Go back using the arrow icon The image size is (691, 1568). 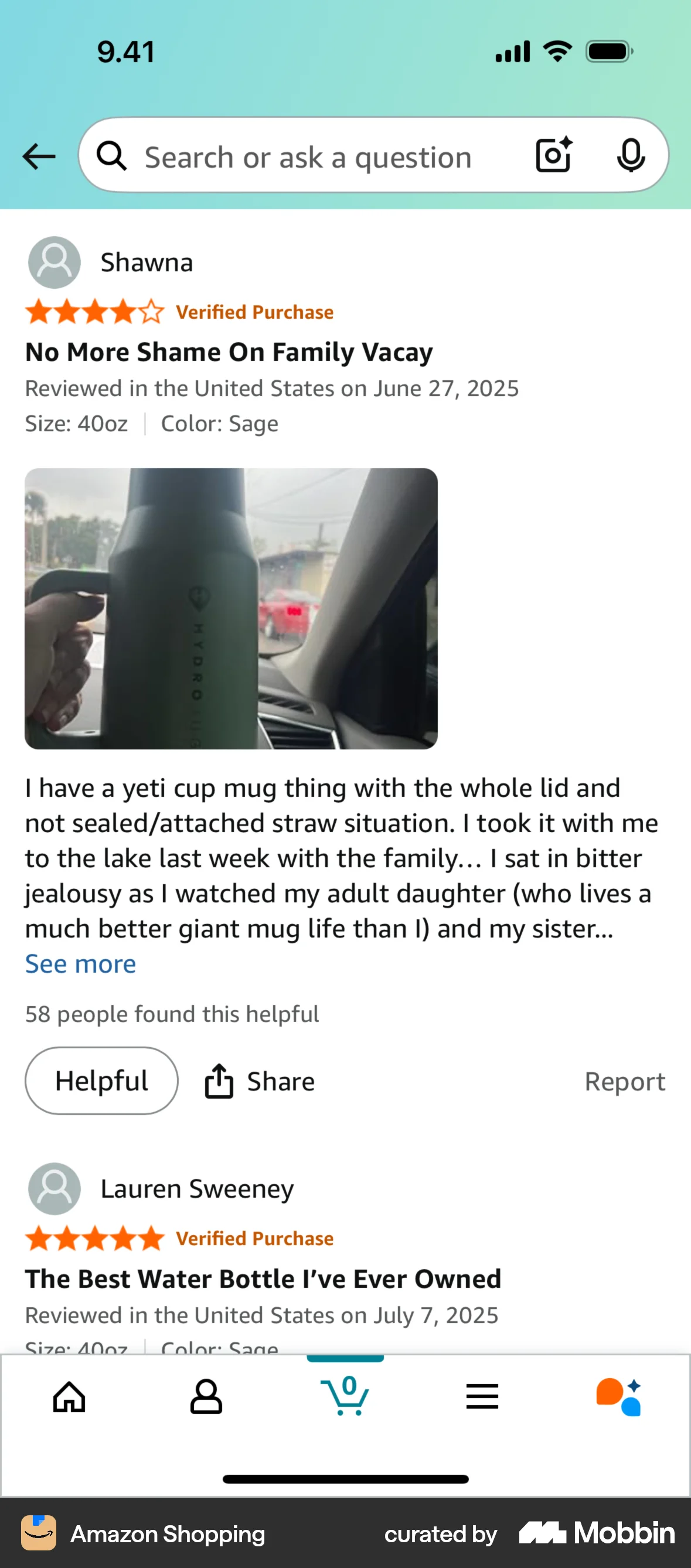click(x=39, y=156)
